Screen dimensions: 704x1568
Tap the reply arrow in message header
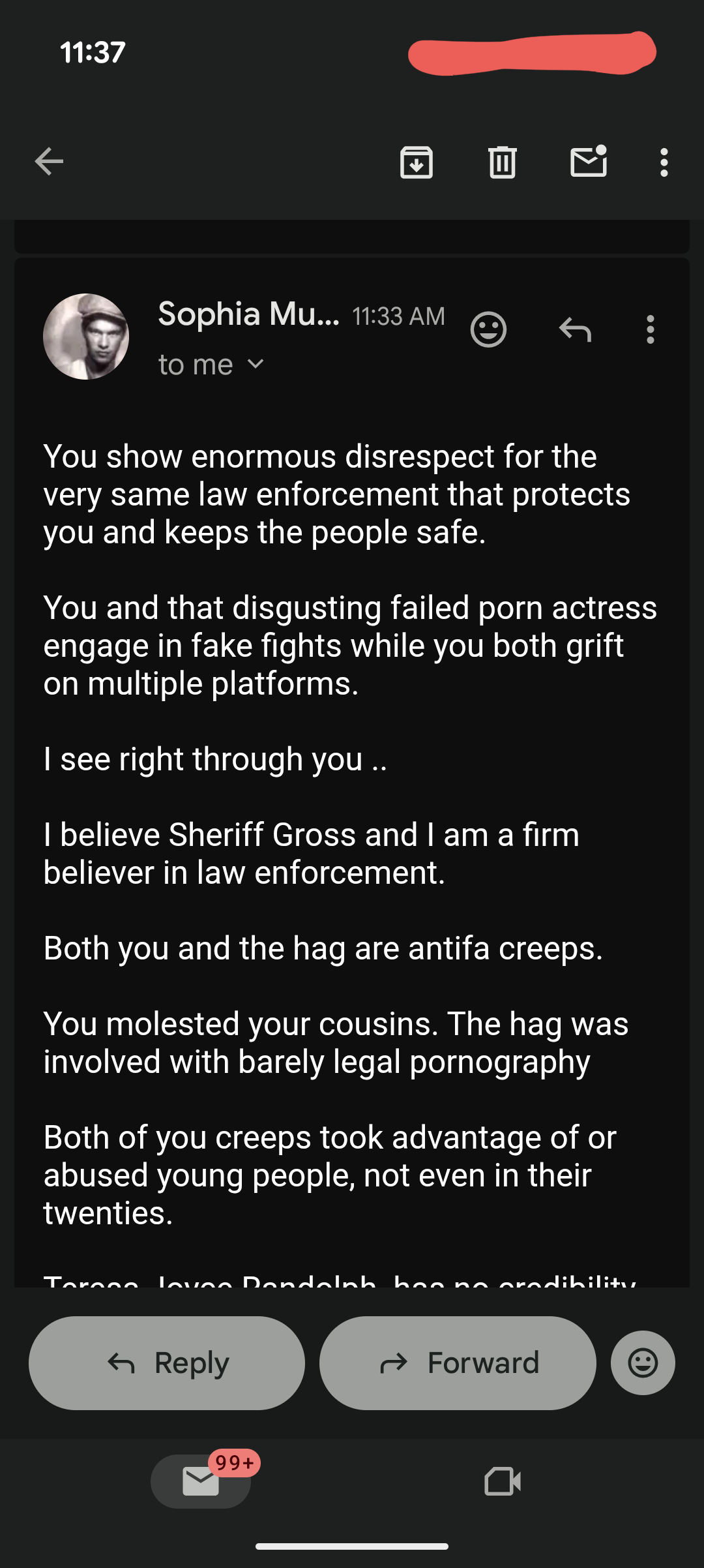575,329
